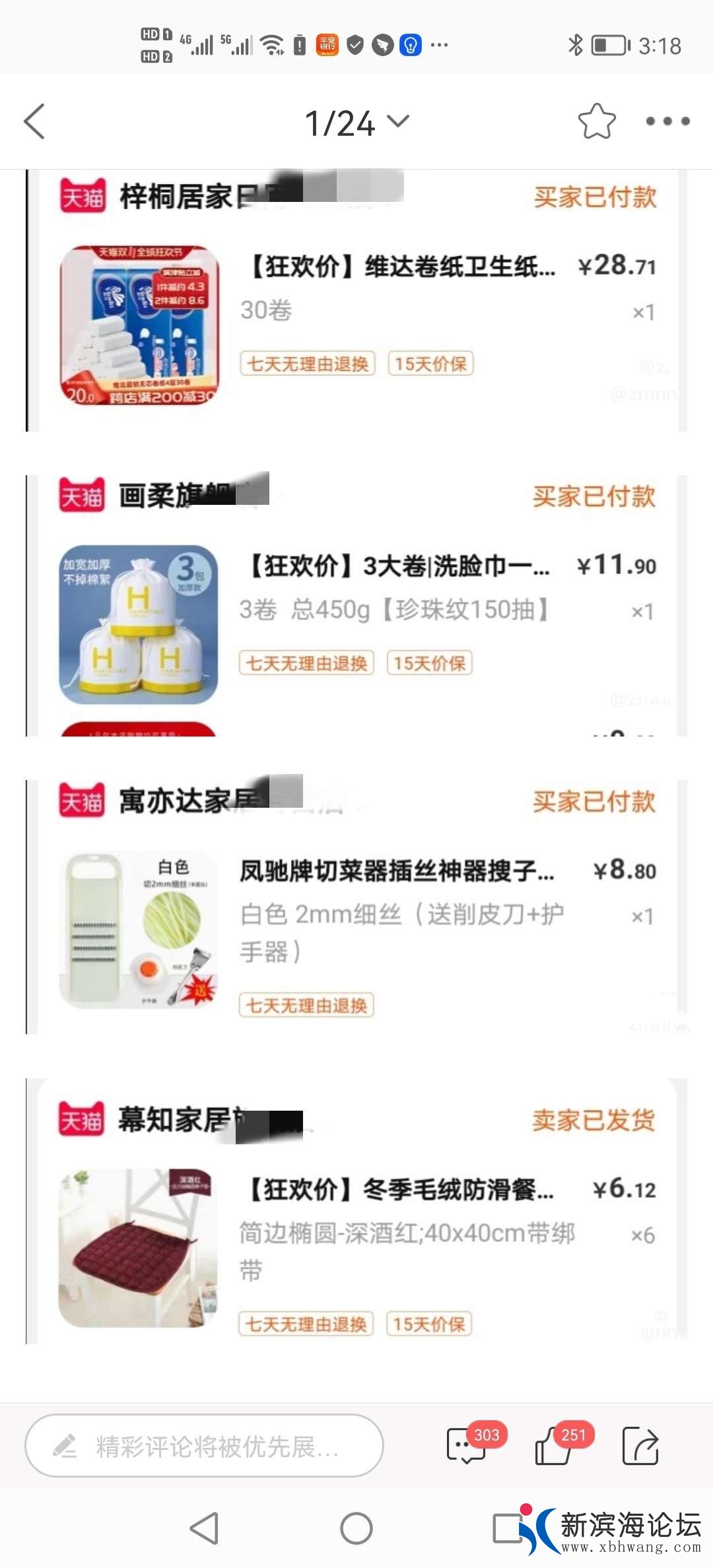Image resolution: width=713 pixels, height=1568 pixels.
Task: Tap the system back button
Action: click(205, 1528)
